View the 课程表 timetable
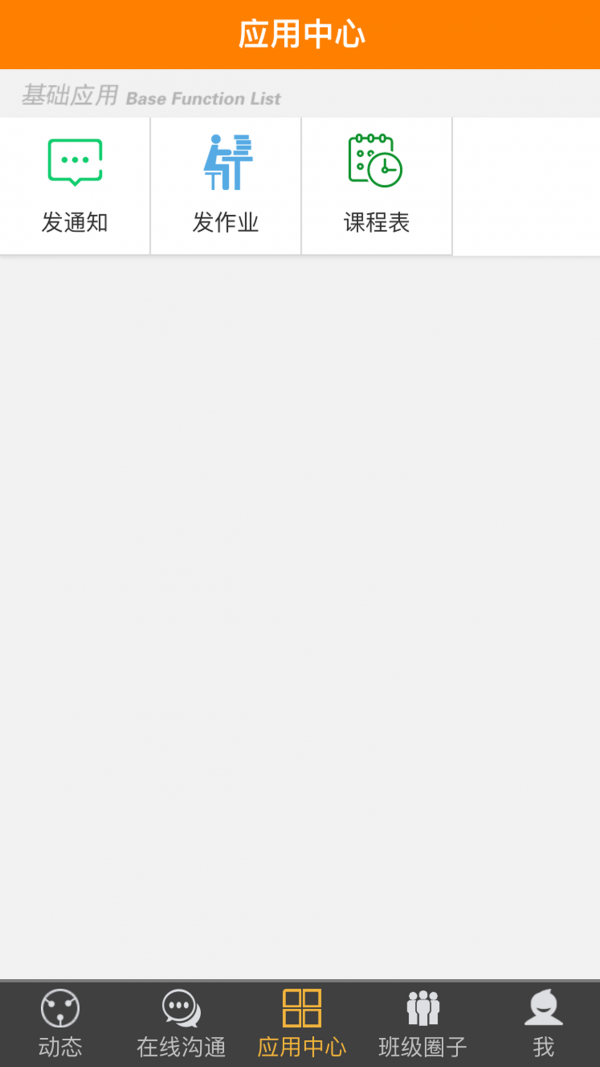Viewport: 600px width, 1067px height. pyautogui.click(x=377, y=186)
